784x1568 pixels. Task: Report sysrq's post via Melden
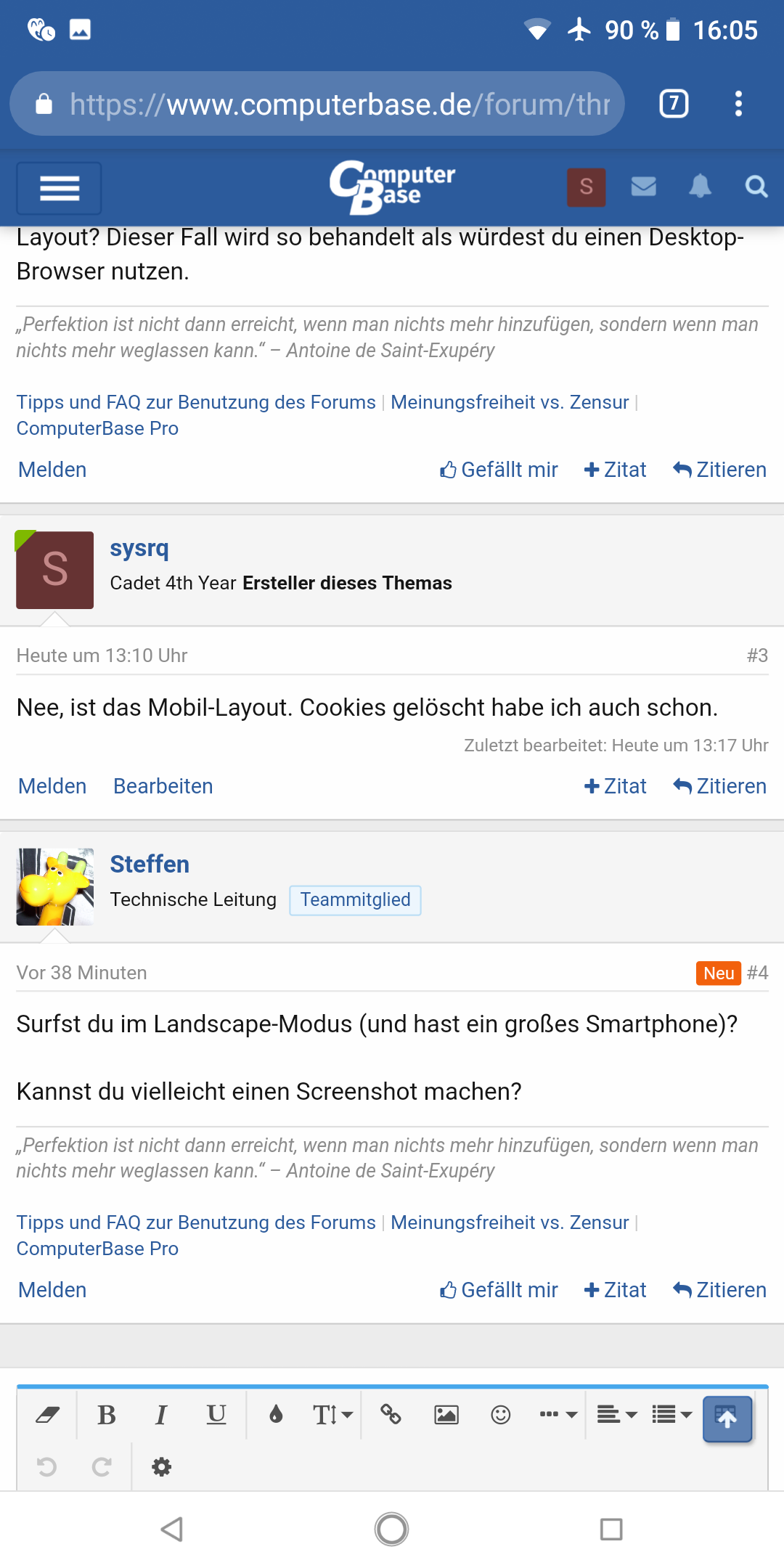(x=52, y=786)
